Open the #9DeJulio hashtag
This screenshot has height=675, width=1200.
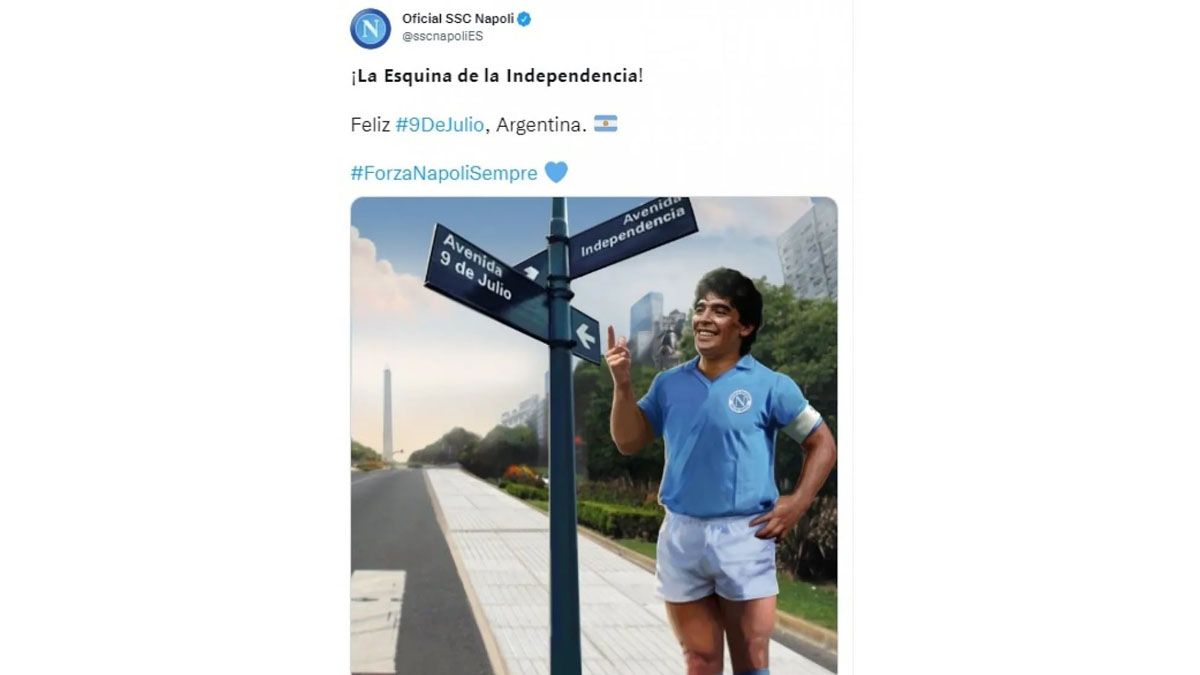pos(440,125)
